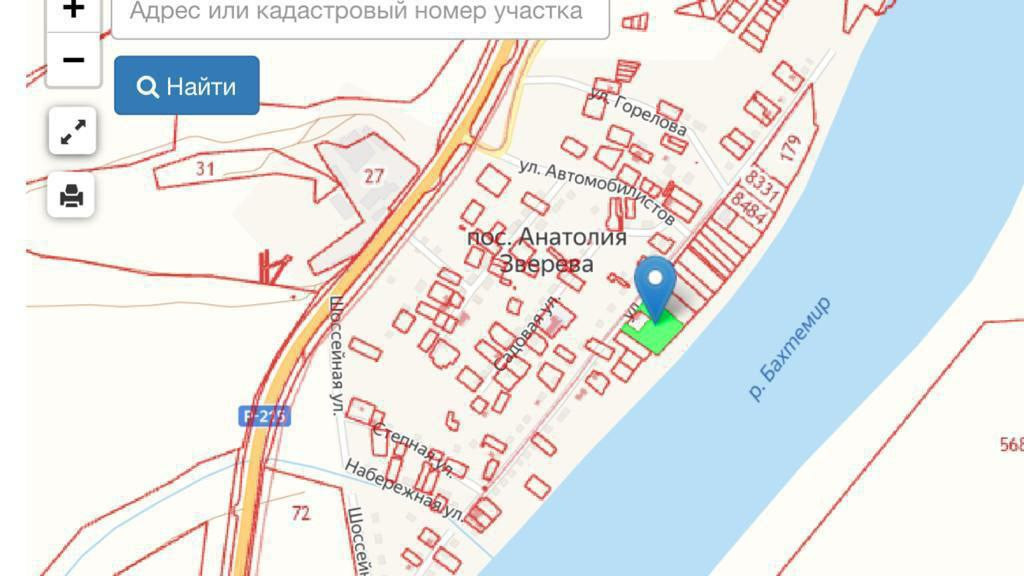1024x576 pixels.
Task: Tap the address or cadastral number field
Action: tap(360, 16)
